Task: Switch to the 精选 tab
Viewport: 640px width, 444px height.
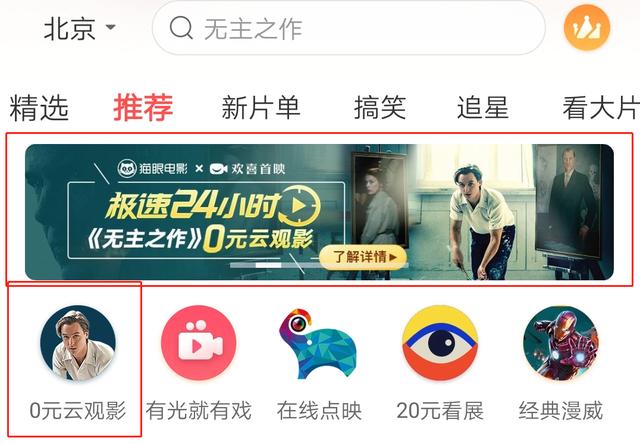Action: [x=39, y=107]
